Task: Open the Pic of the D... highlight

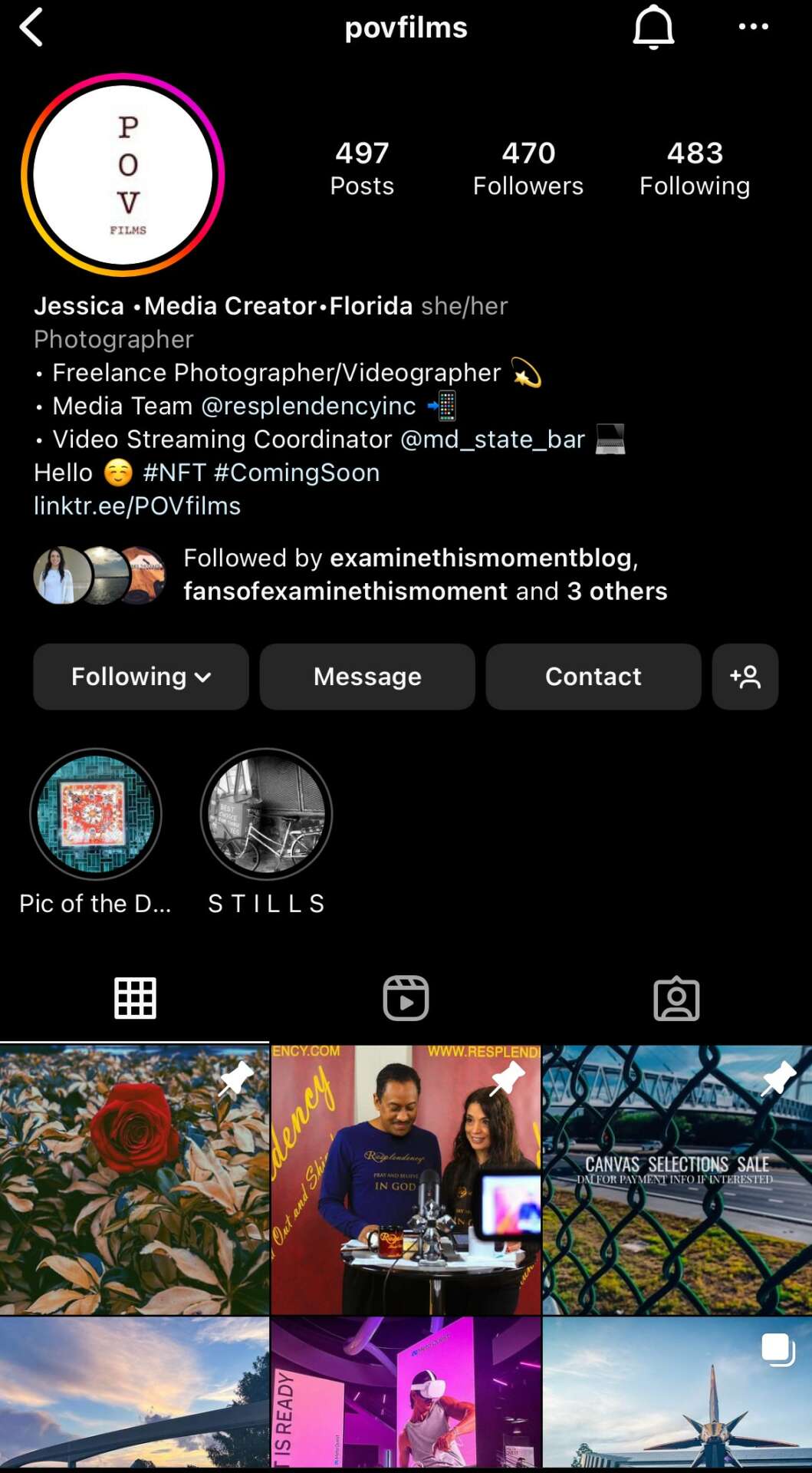Action: click(96, 814)
